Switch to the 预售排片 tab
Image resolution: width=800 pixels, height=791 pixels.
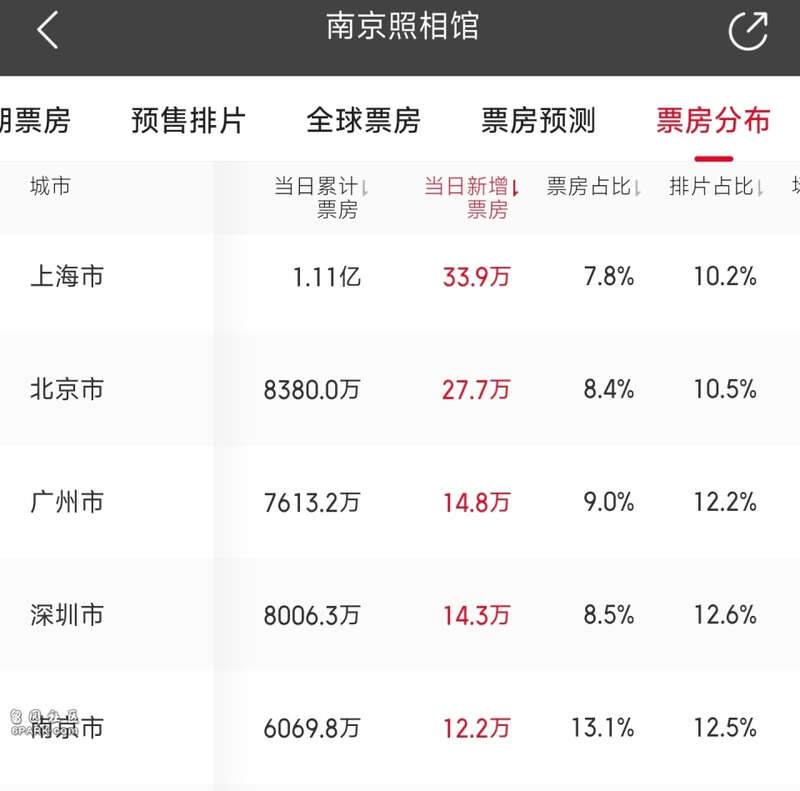[188, 121]
